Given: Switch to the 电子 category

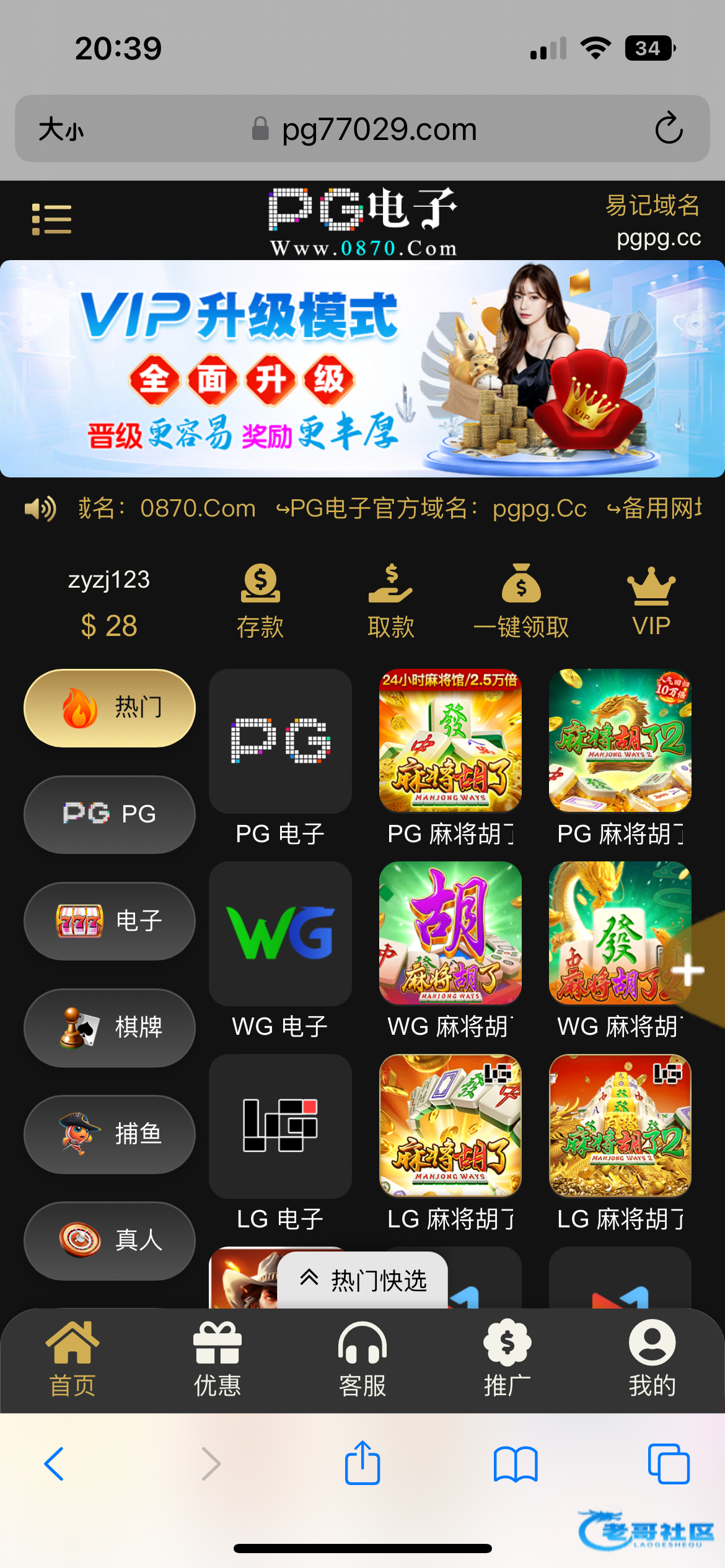Looking at the screenshot, I should point(110,921).
